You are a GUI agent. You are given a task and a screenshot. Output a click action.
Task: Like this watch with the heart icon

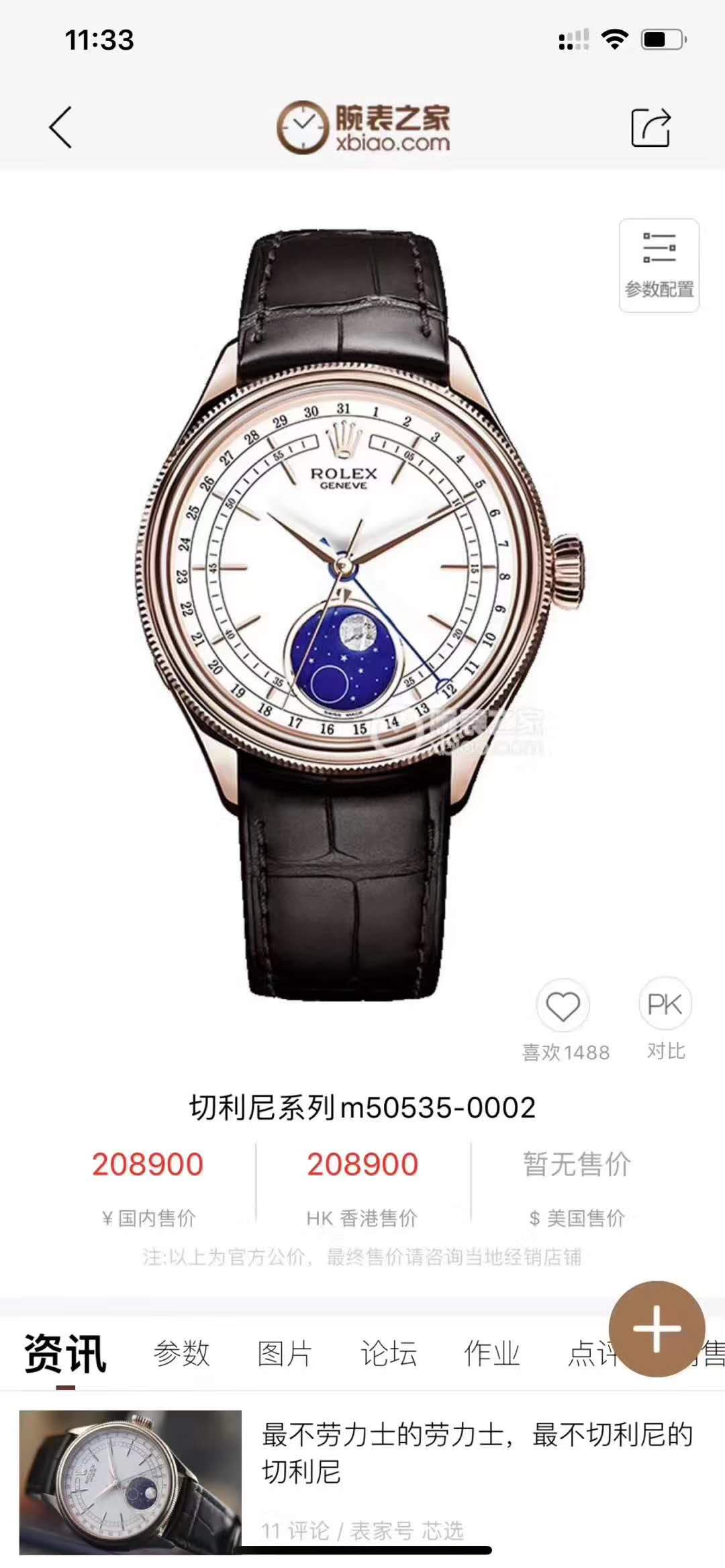563,1006
